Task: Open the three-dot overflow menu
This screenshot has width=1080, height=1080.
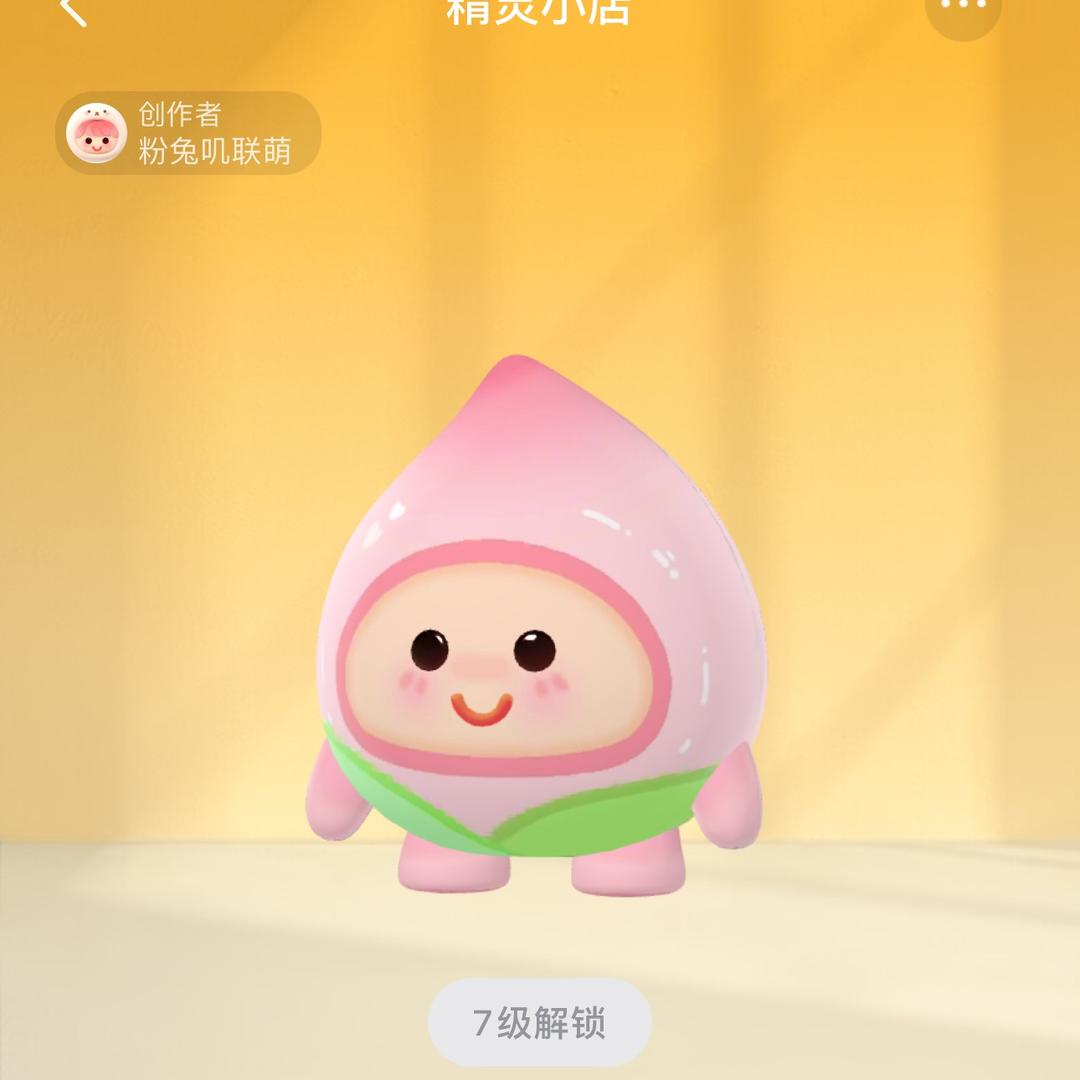Action: point(963,10)
